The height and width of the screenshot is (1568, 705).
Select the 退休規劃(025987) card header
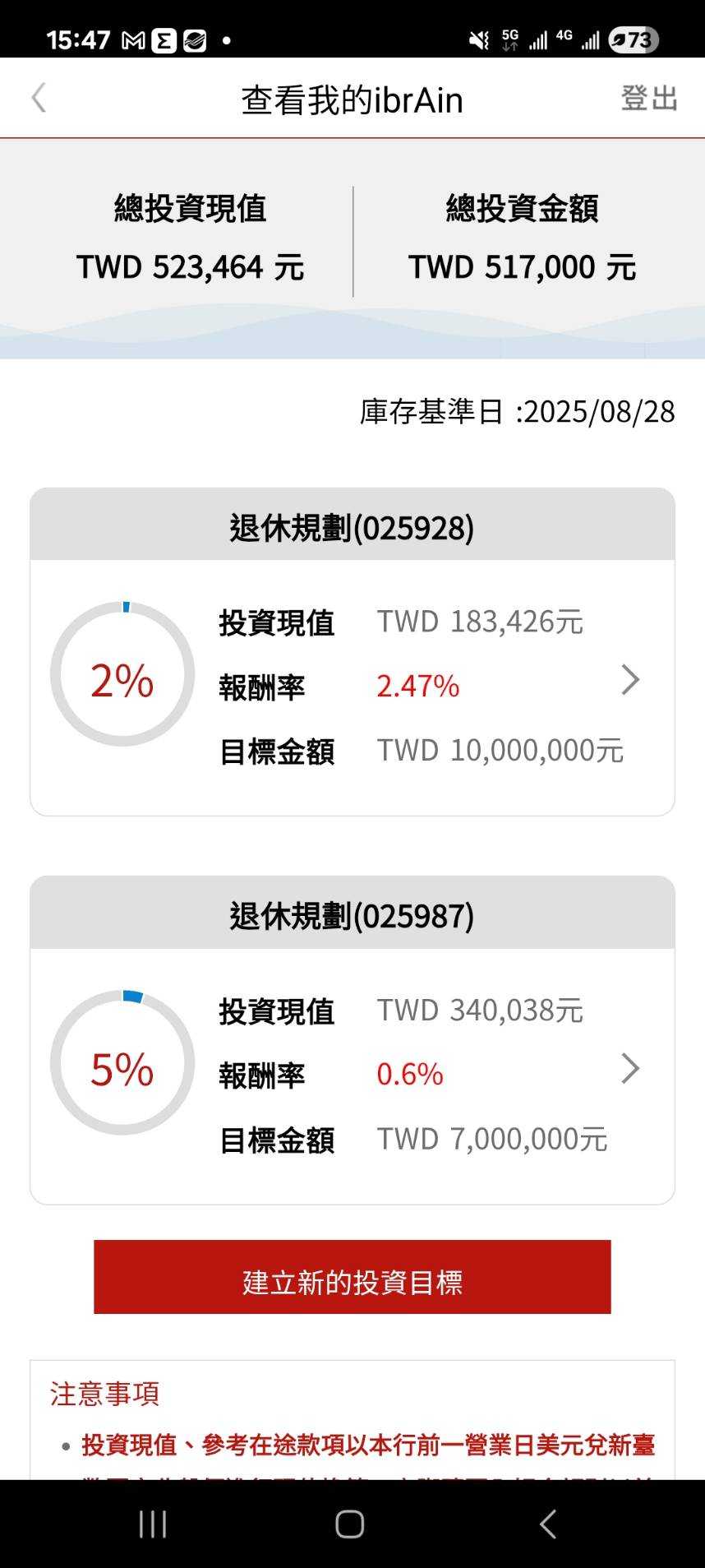point(352,917)
